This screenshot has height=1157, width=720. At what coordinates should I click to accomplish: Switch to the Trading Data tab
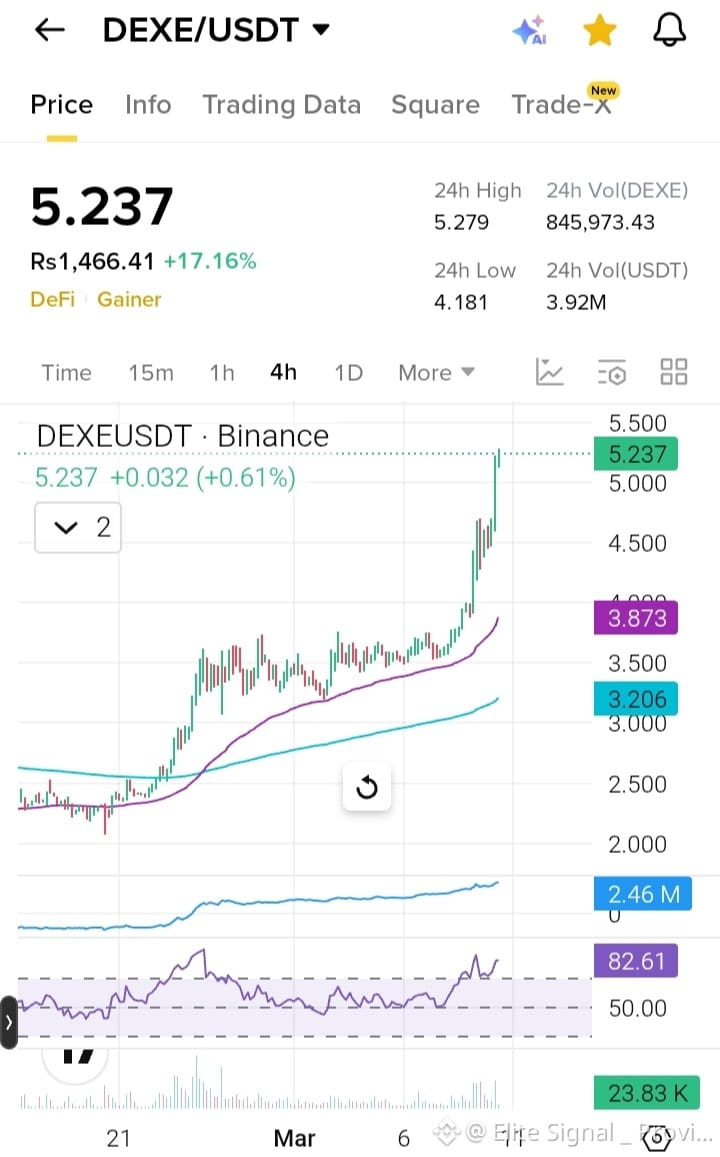(282, 105)
